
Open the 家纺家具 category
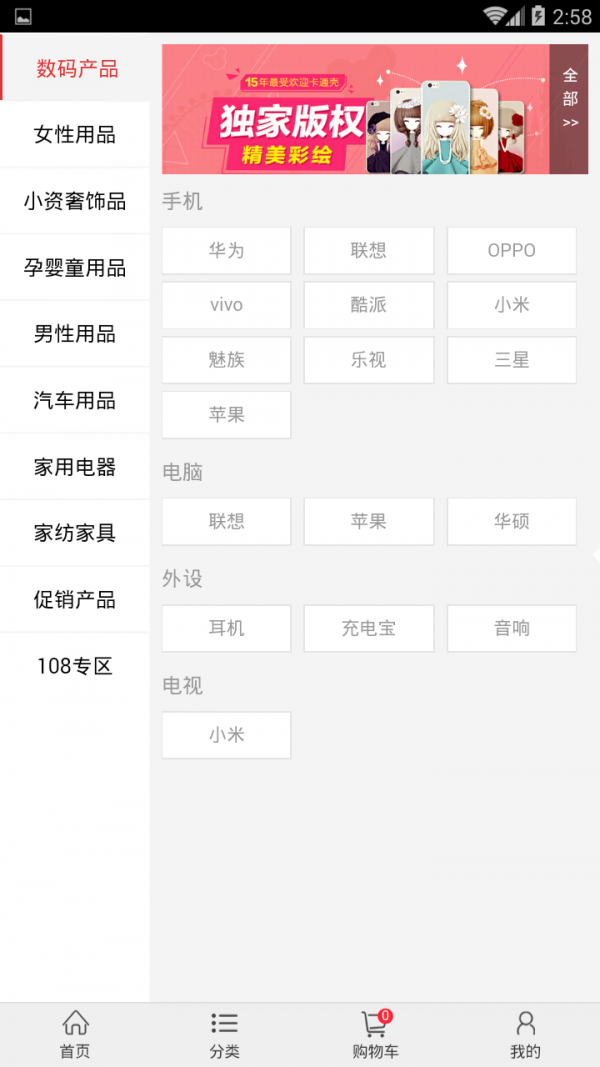[x=75, y=533]
